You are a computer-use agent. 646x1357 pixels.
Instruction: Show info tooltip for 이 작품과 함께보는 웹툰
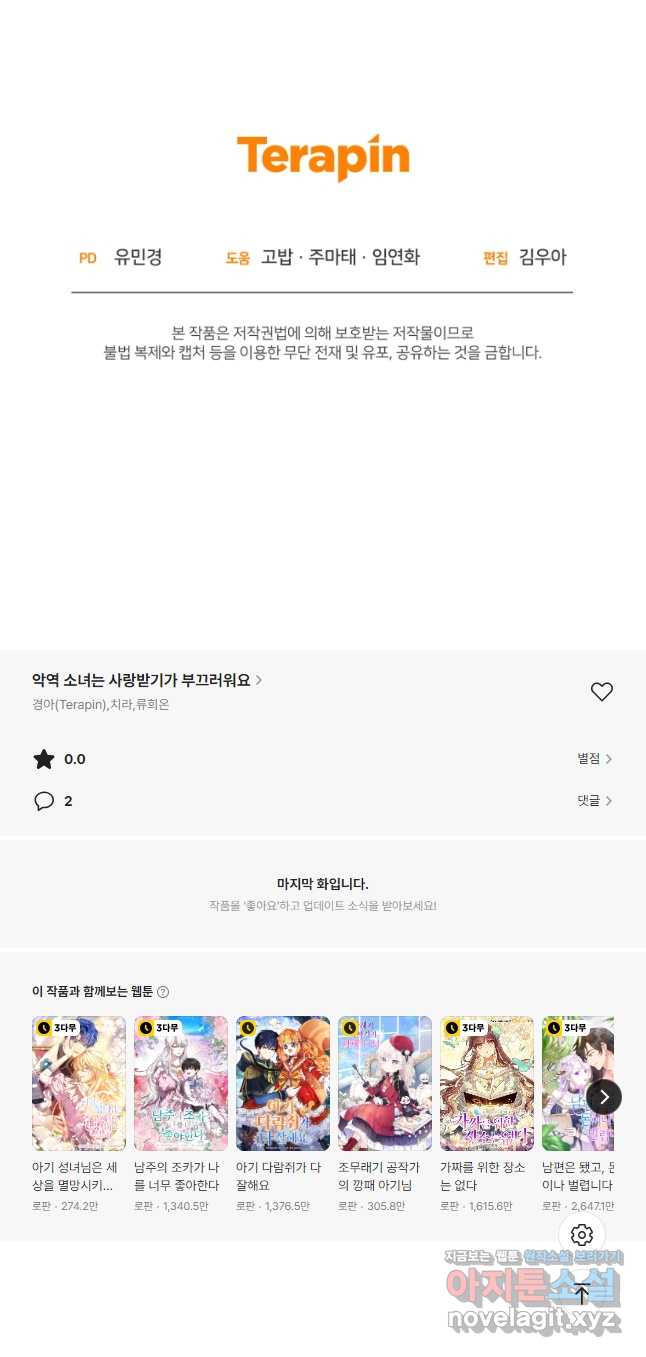pos(163,992)
